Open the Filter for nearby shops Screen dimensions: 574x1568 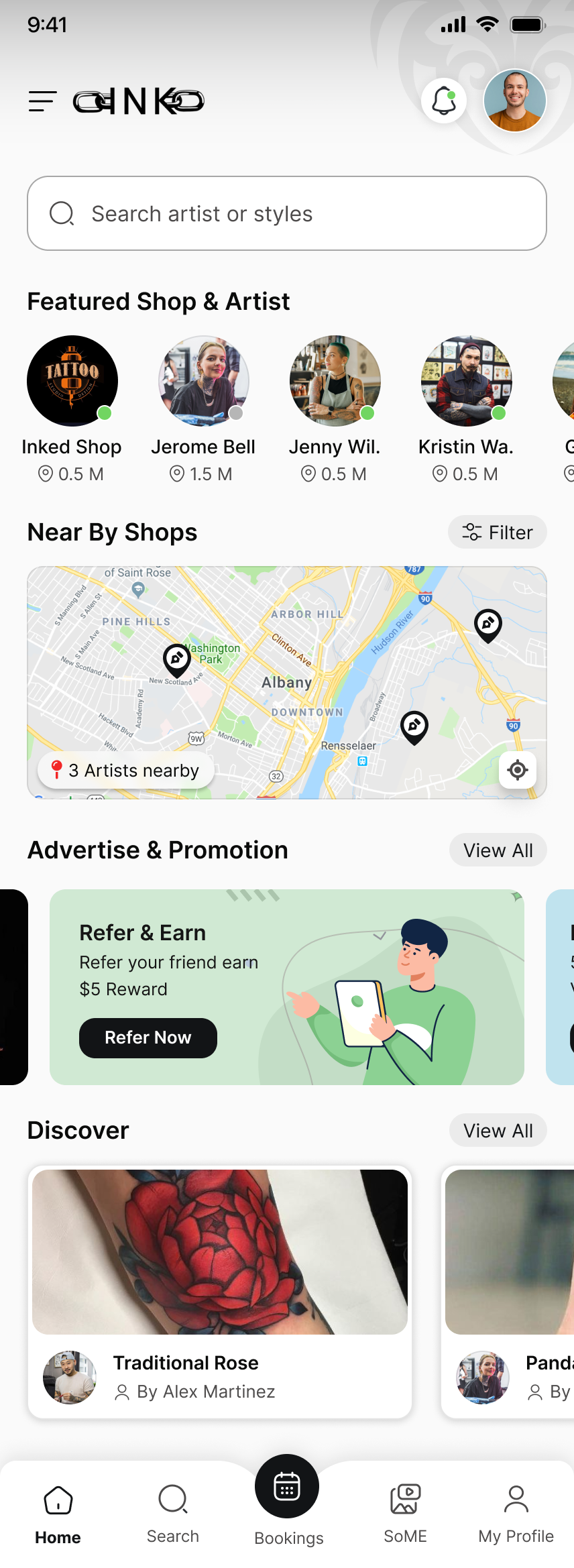(x=498, y=533)
